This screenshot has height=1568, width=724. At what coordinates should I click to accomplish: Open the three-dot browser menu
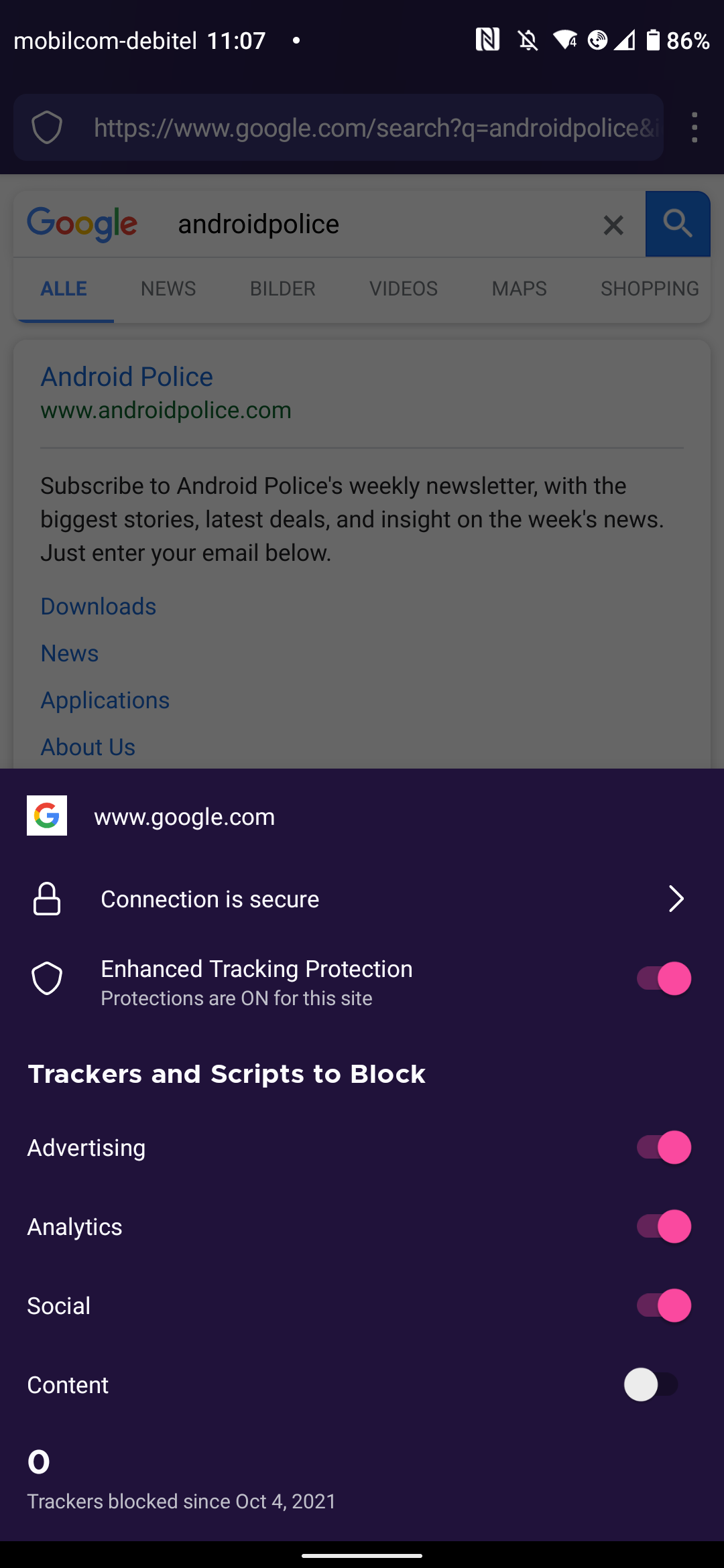pyautogui.click(x=695, y=127)
